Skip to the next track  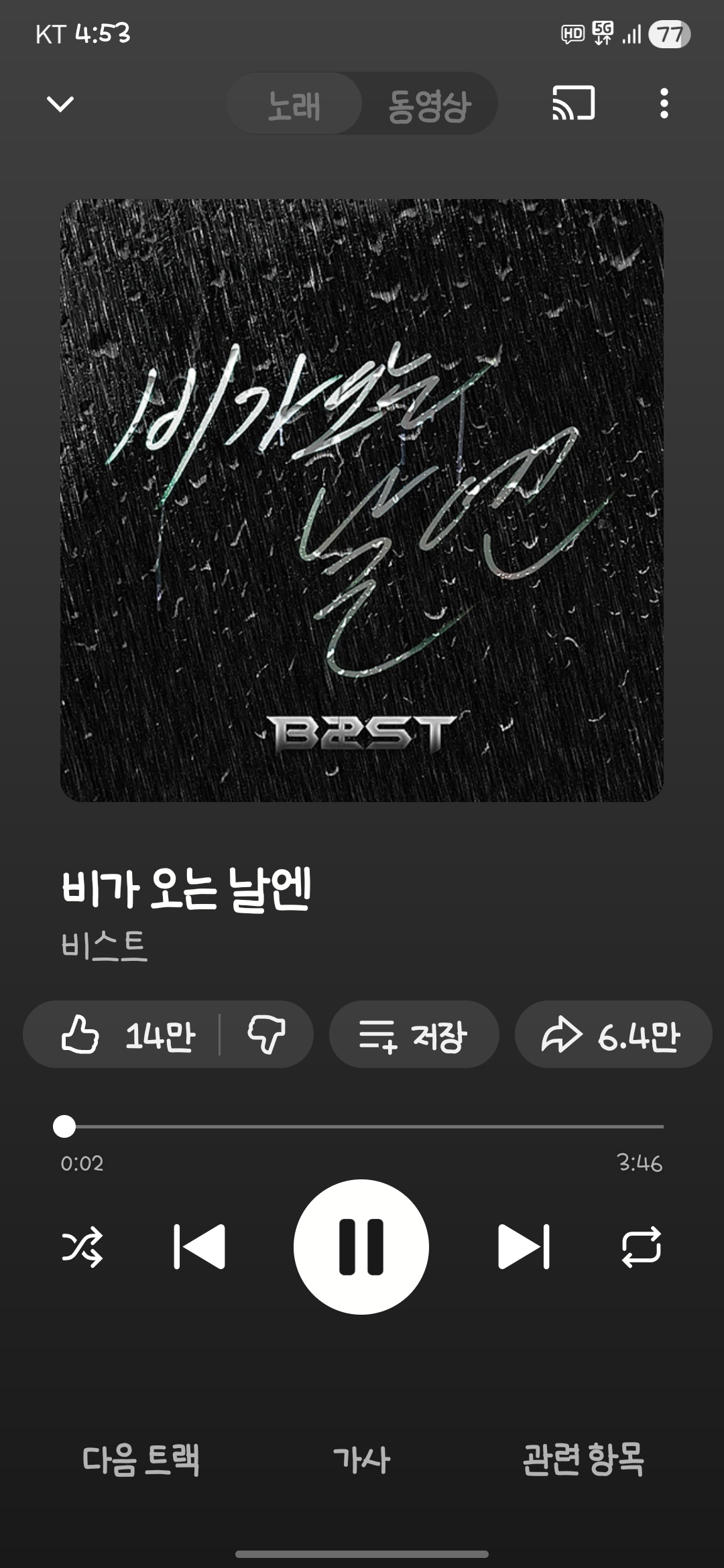(524, 1247)
